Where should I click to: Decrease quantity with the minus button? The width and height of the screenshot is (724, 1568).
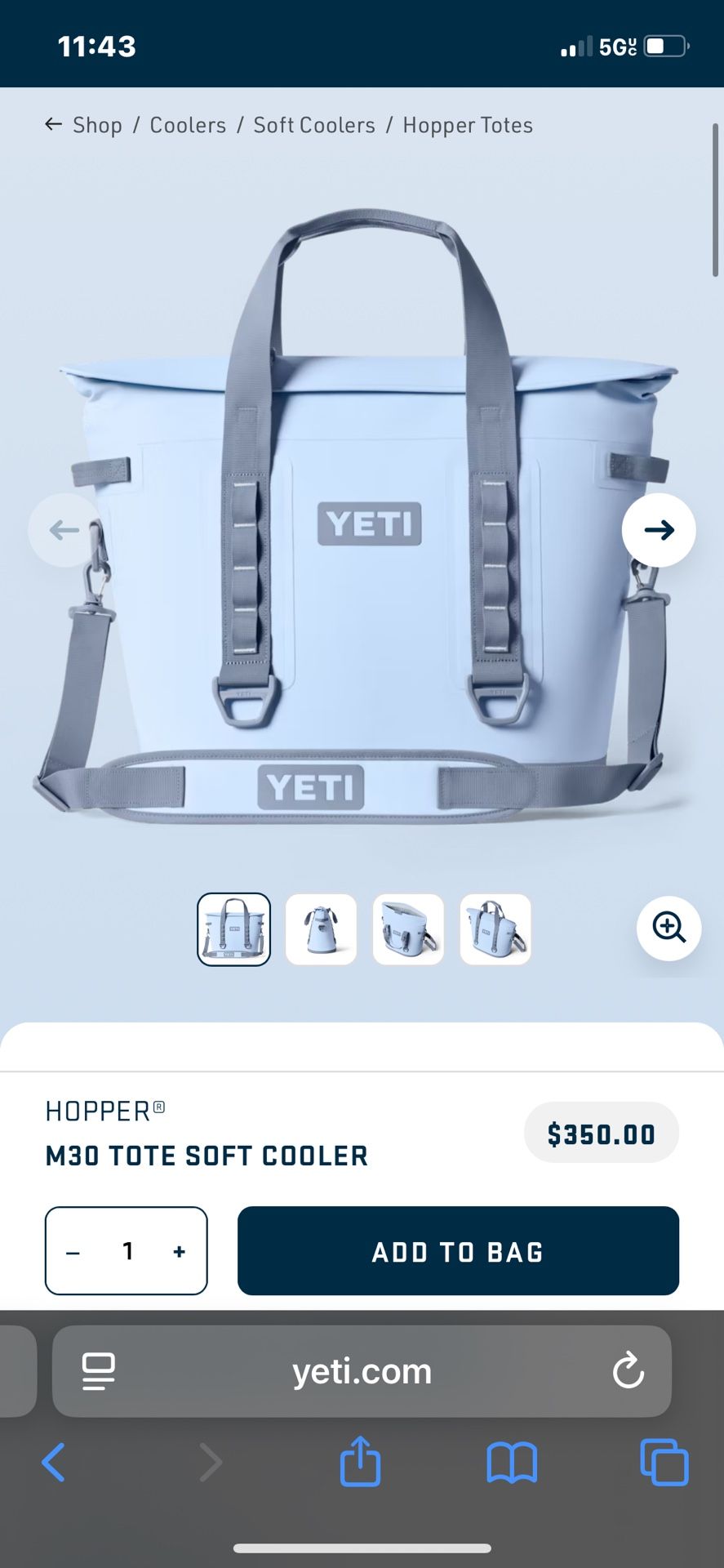tap(73, 1252)
